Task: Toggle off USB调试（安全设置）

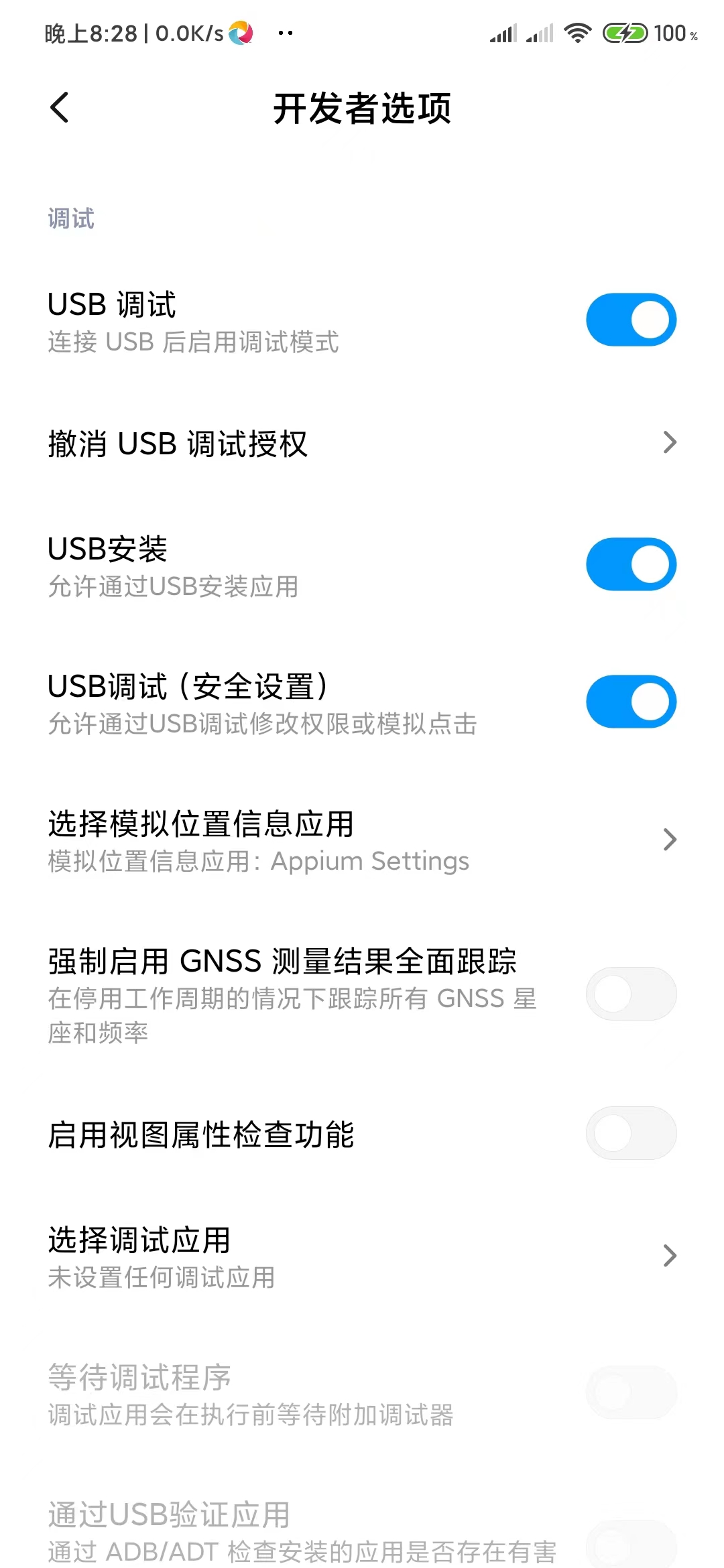Action: click(631, 702)
